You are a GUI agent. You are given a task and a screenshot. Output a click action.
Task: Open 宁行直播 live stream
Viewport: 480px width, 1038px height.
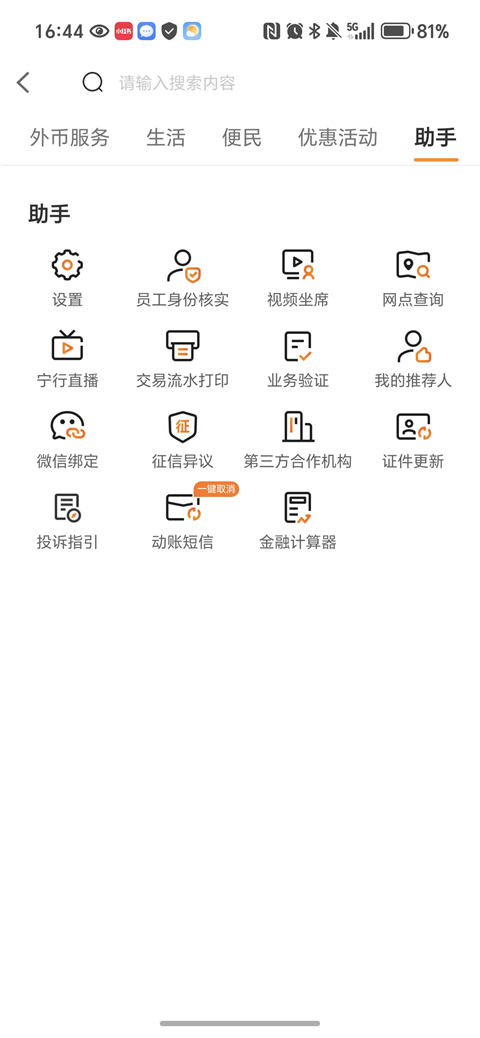pyautogui.click(x=68, y=359)
